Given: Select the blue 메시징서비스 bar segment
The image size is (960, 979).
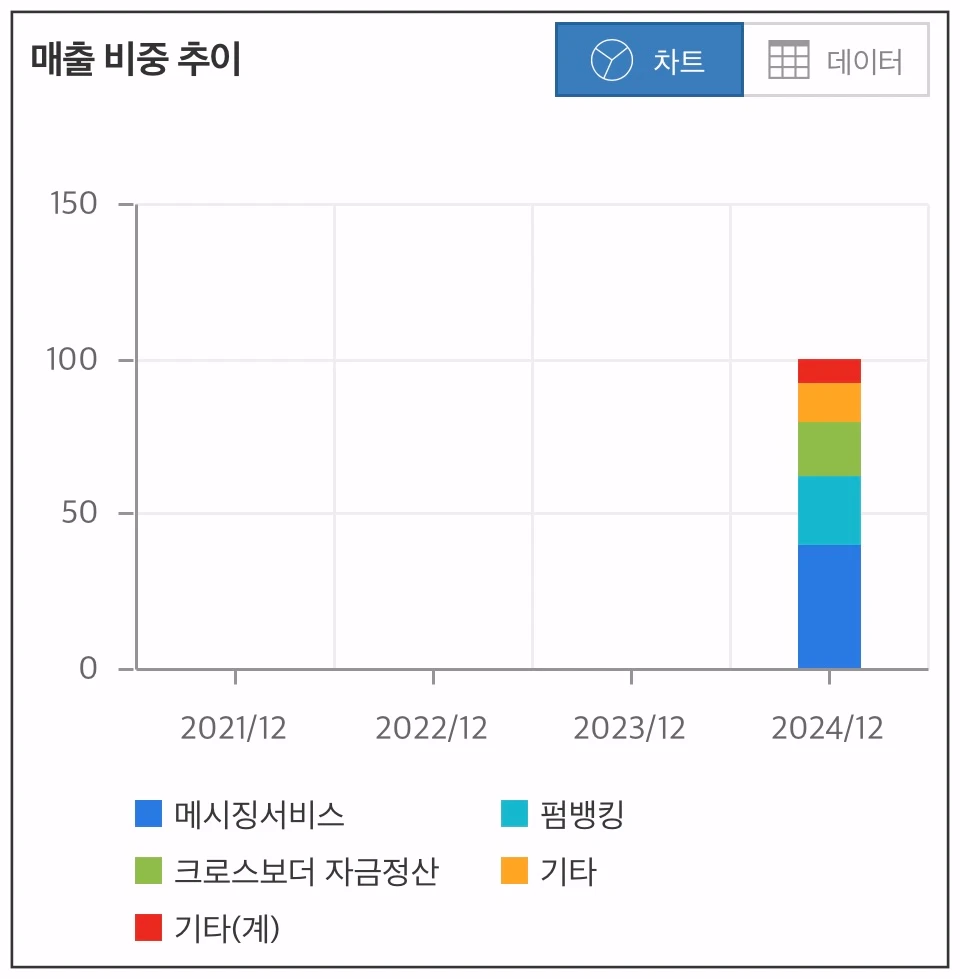Looking at the screenshot, I should [x=829, y=605].
